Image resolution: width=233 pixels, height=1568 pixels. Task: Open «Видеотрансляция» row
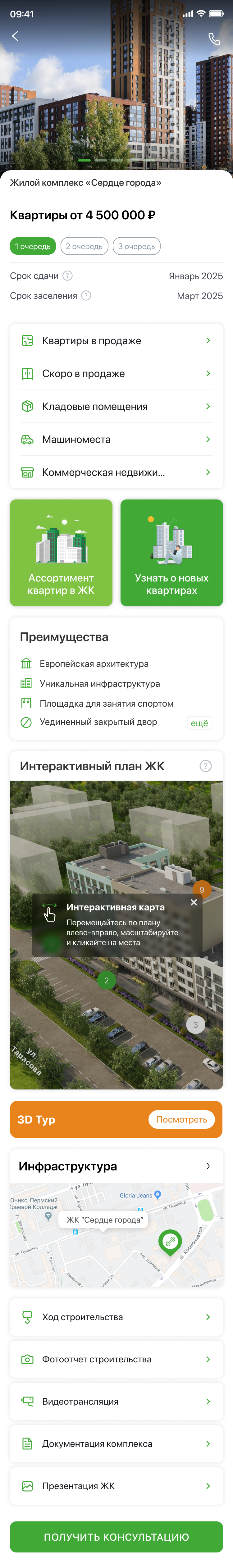[x=116, y=1401]
